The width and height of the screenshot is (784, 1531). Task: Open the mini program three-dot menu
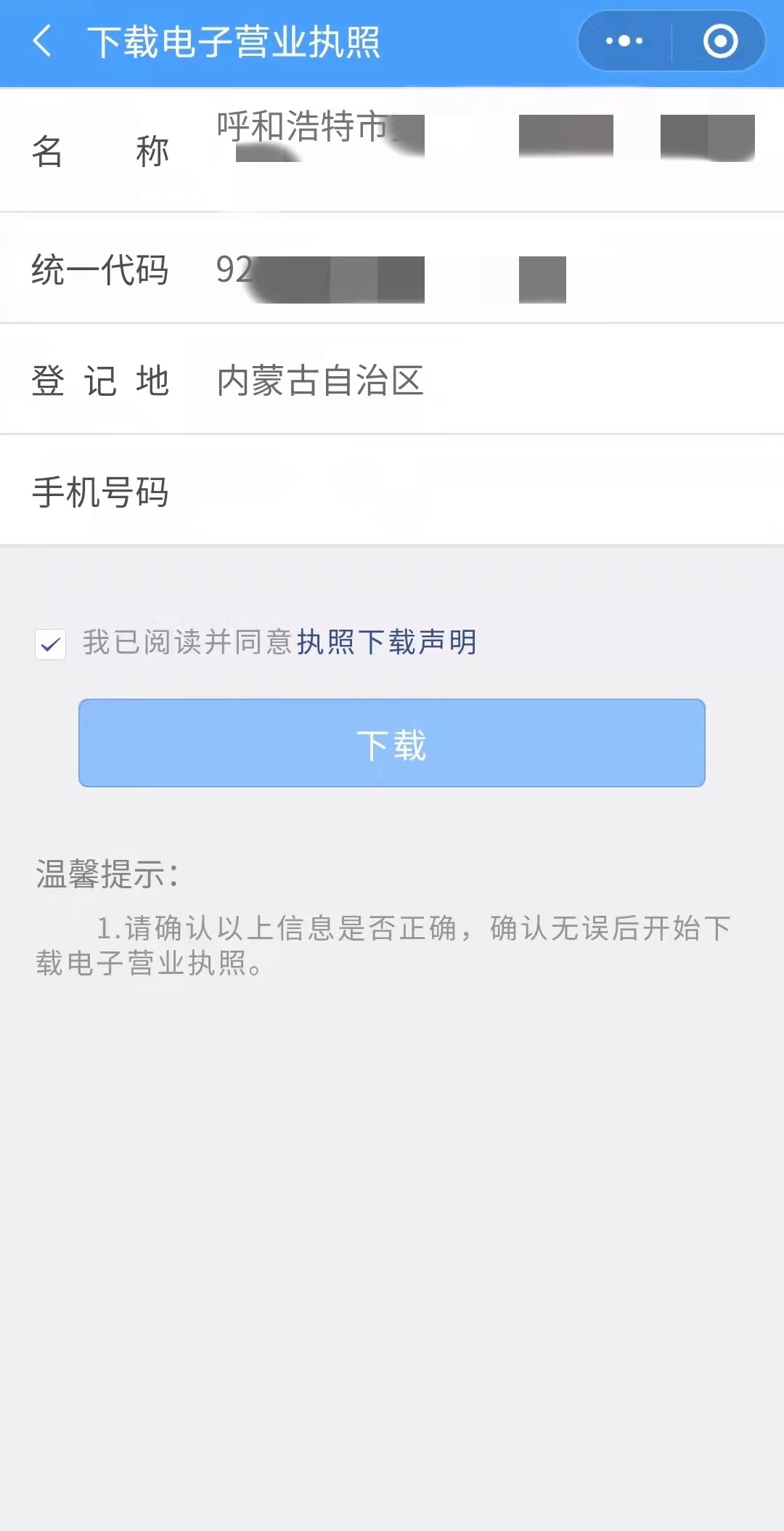624,41
